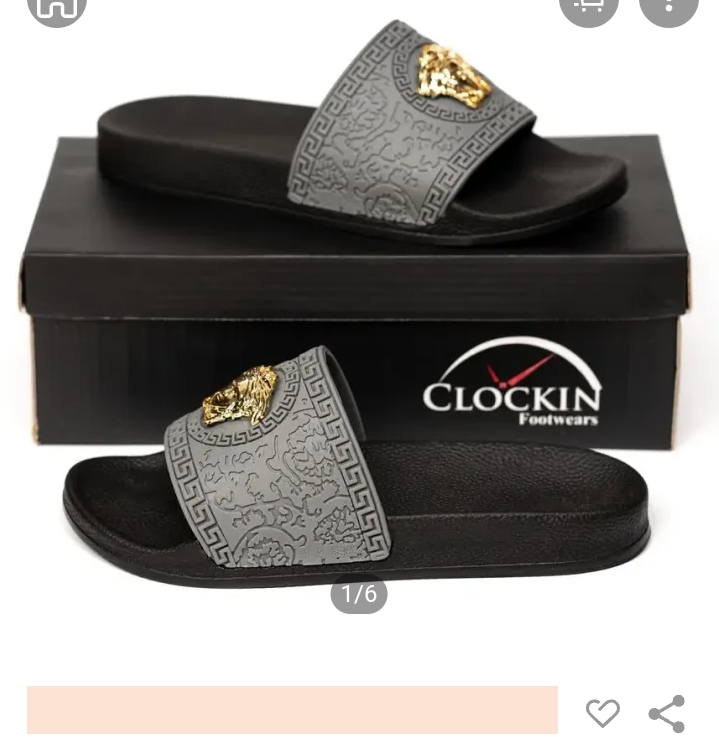The height and width of the screenshot is (737, 719).
Task: Share this product
Action: coord(666,713)
